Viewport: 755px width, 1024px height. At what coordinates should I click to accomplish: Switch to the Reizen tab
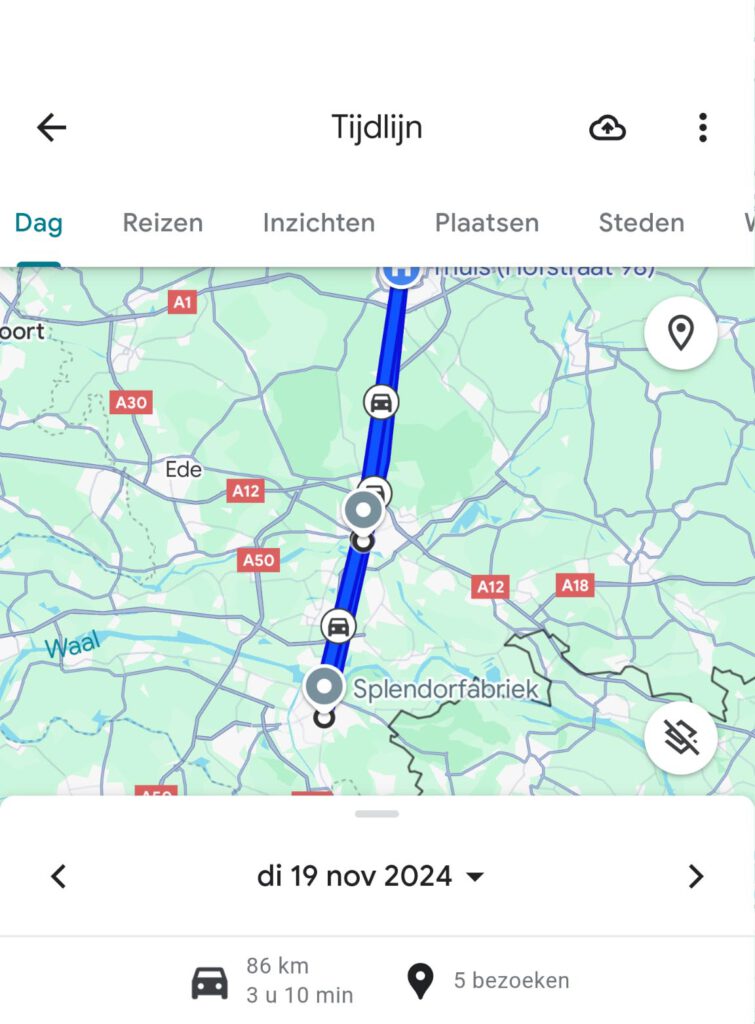tap(162, 223)
